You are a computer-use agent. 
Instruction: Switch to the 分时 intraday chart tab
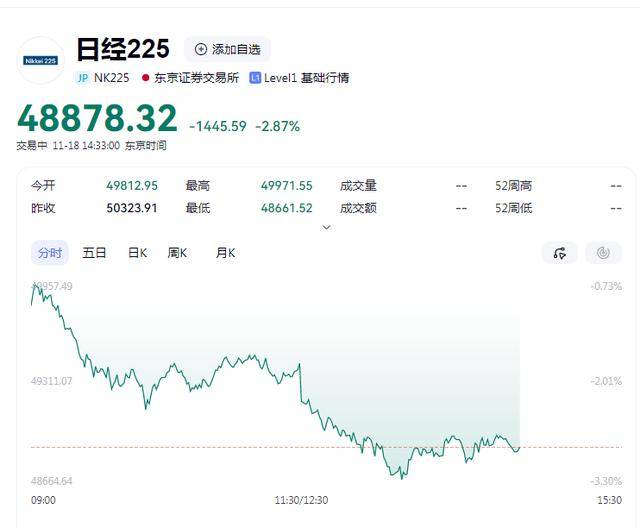click(x=50, y=253)
